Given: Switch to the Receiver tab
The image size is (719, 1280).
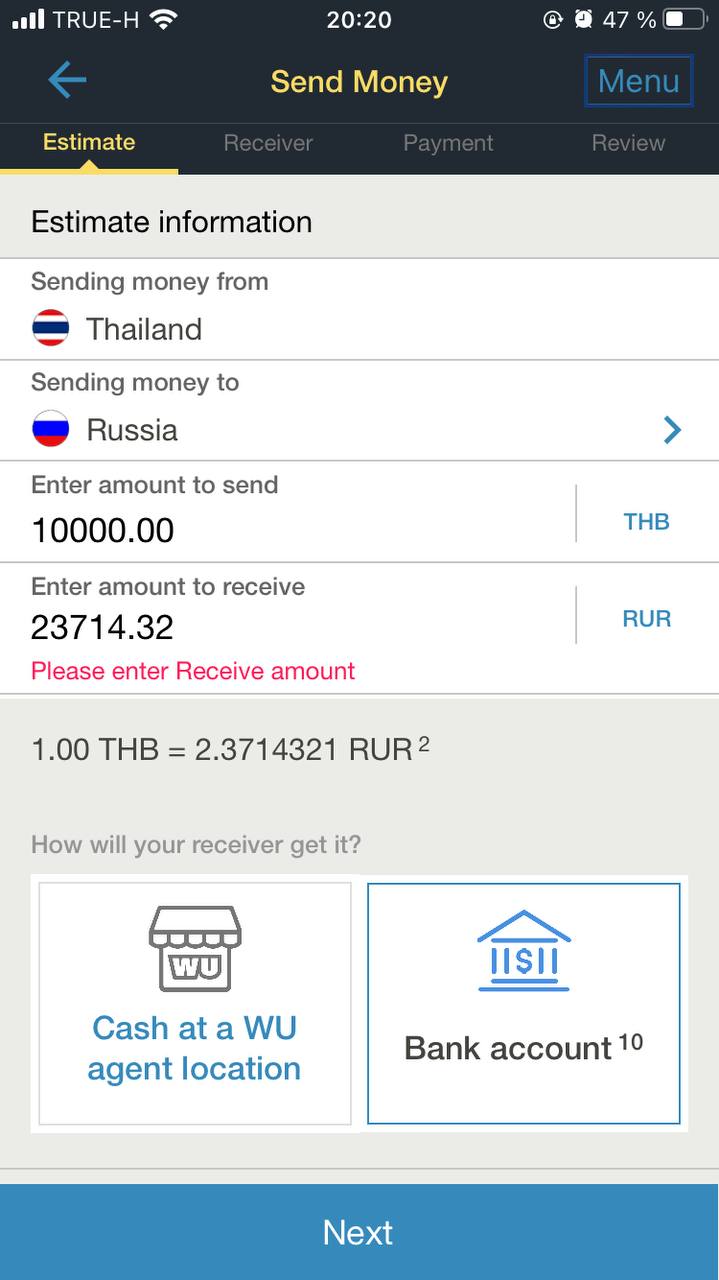Looking at the screenshot, I should click(x=268, y=143).
